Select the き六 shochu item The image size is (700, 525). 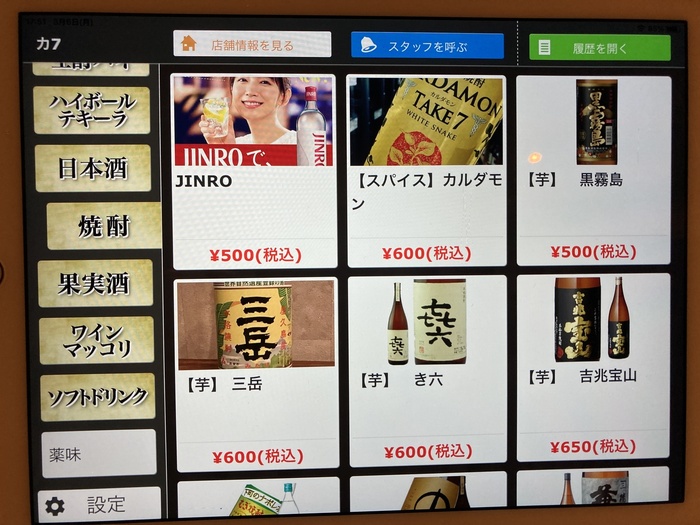coord(427,371)
